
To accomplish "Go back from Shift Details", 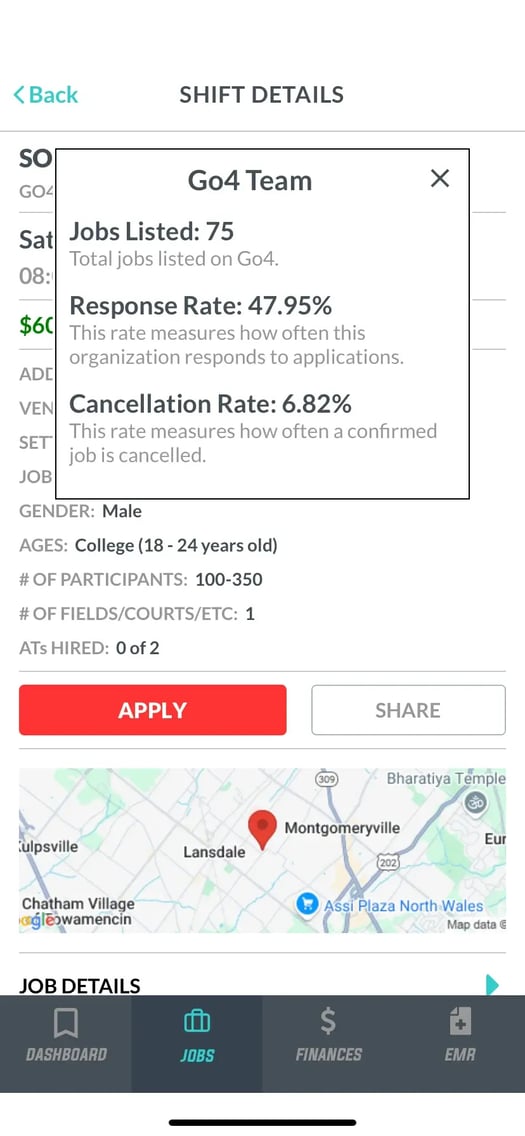I will (x=46, y=95).
